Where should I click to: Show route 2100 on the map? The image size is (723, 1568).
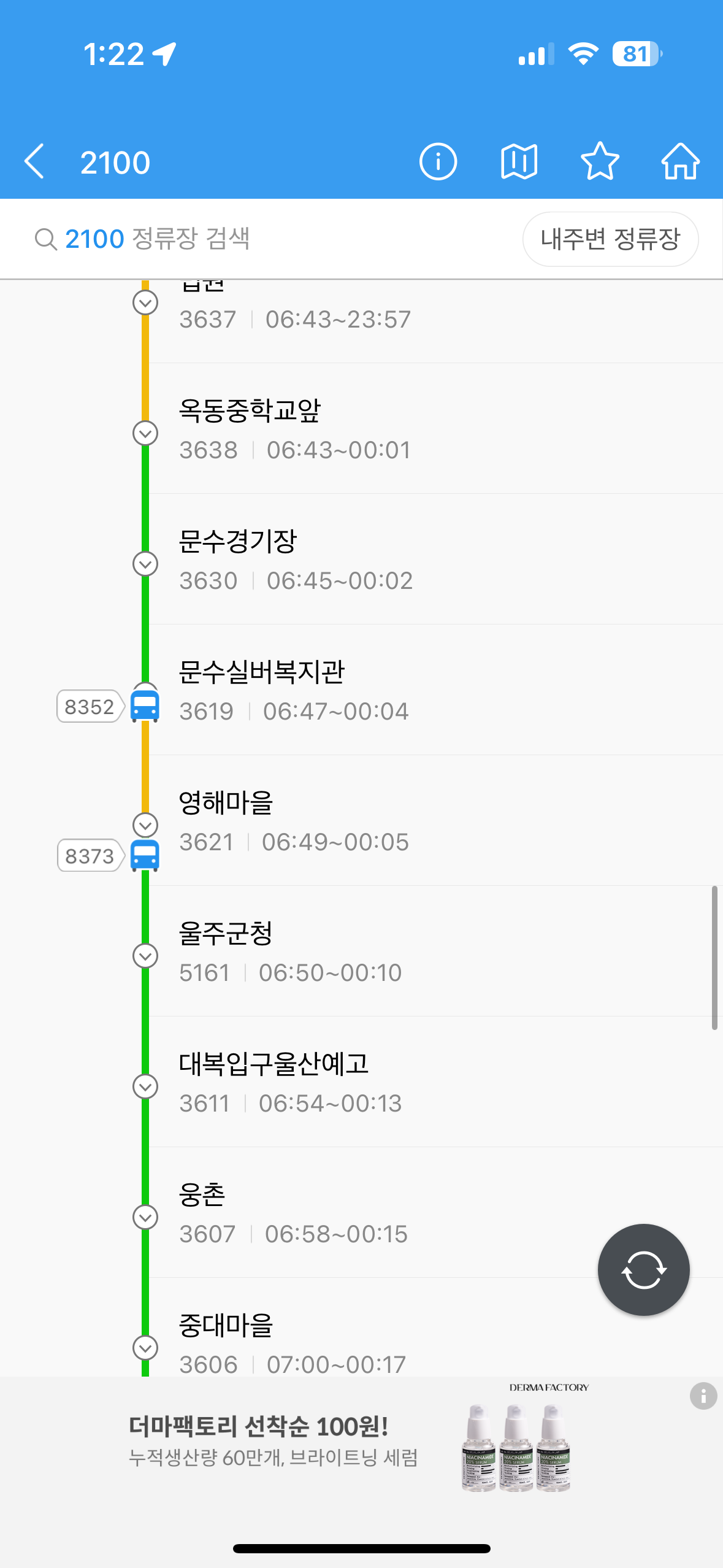[x=519, y=162]
